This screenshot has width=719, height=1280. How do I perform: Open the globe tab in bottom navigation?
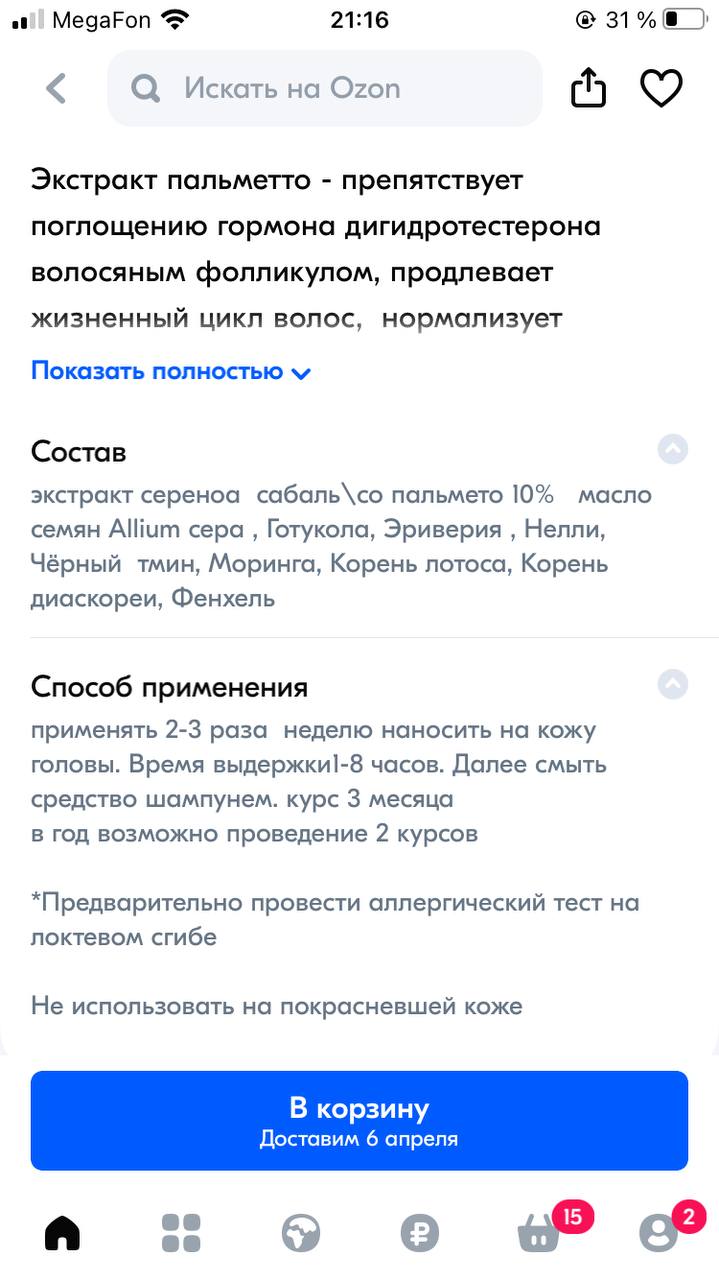300,1233
